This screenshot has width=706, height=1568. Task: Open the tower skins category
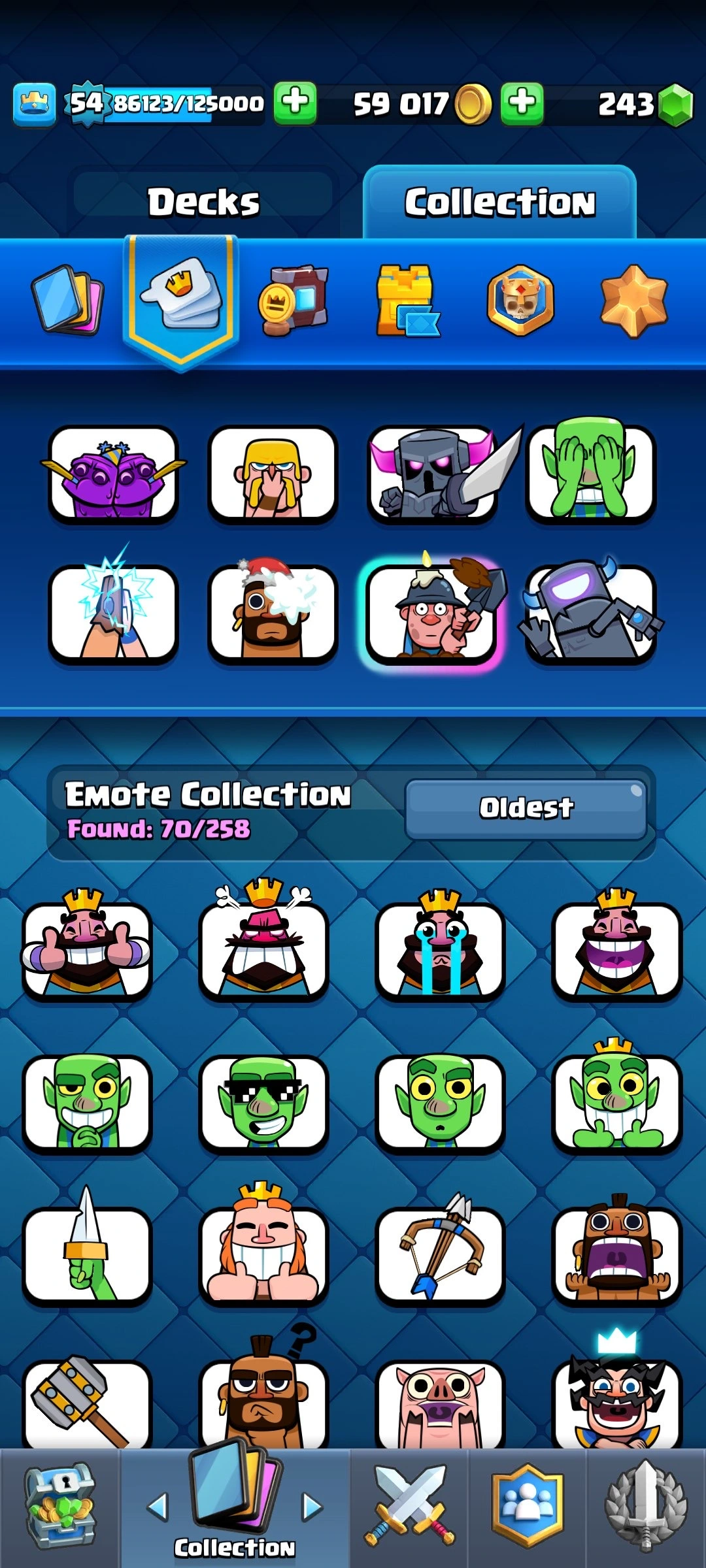(406, 301)
